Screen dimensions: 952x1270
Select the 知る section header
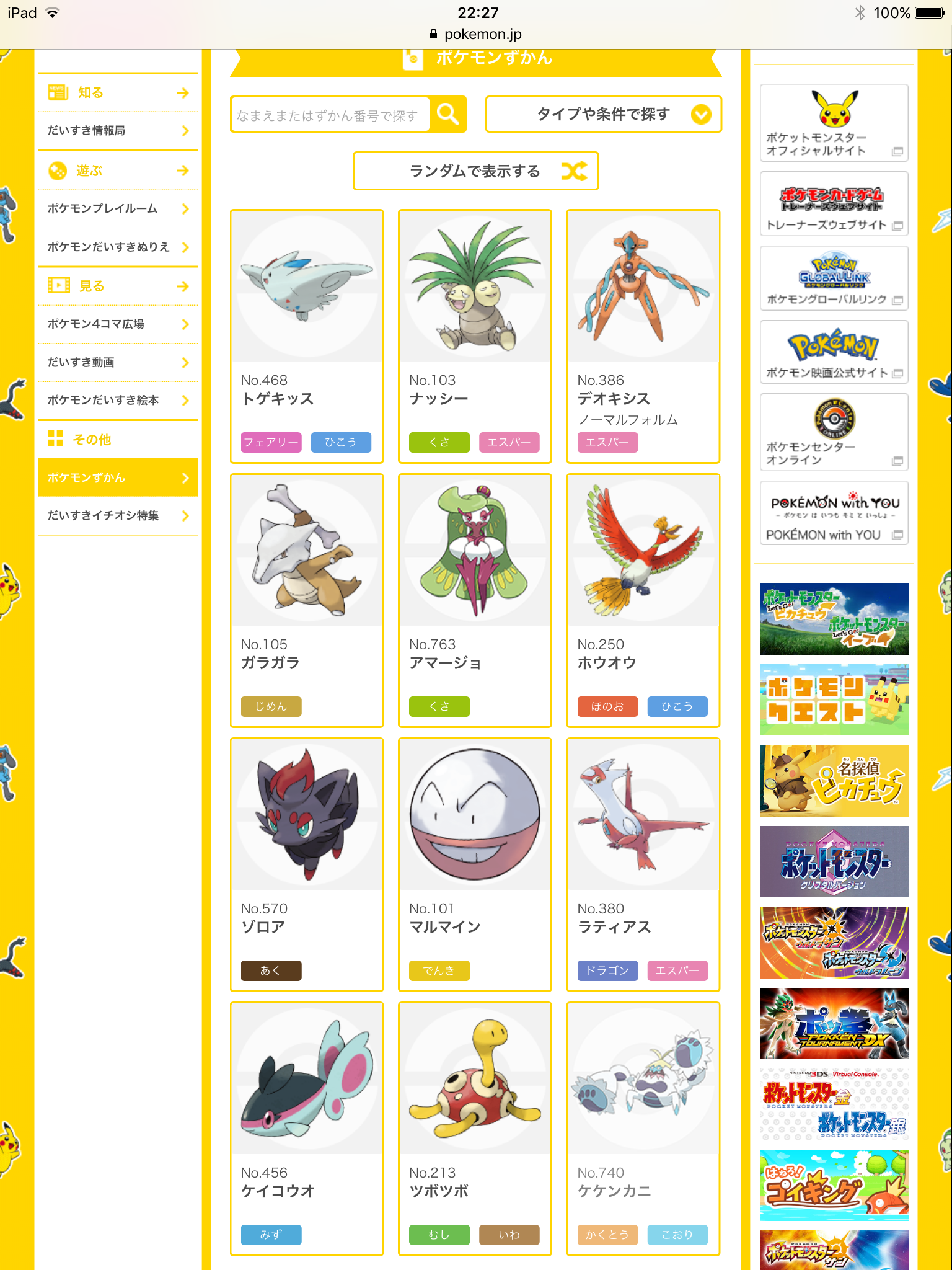[x=118, y=93]
